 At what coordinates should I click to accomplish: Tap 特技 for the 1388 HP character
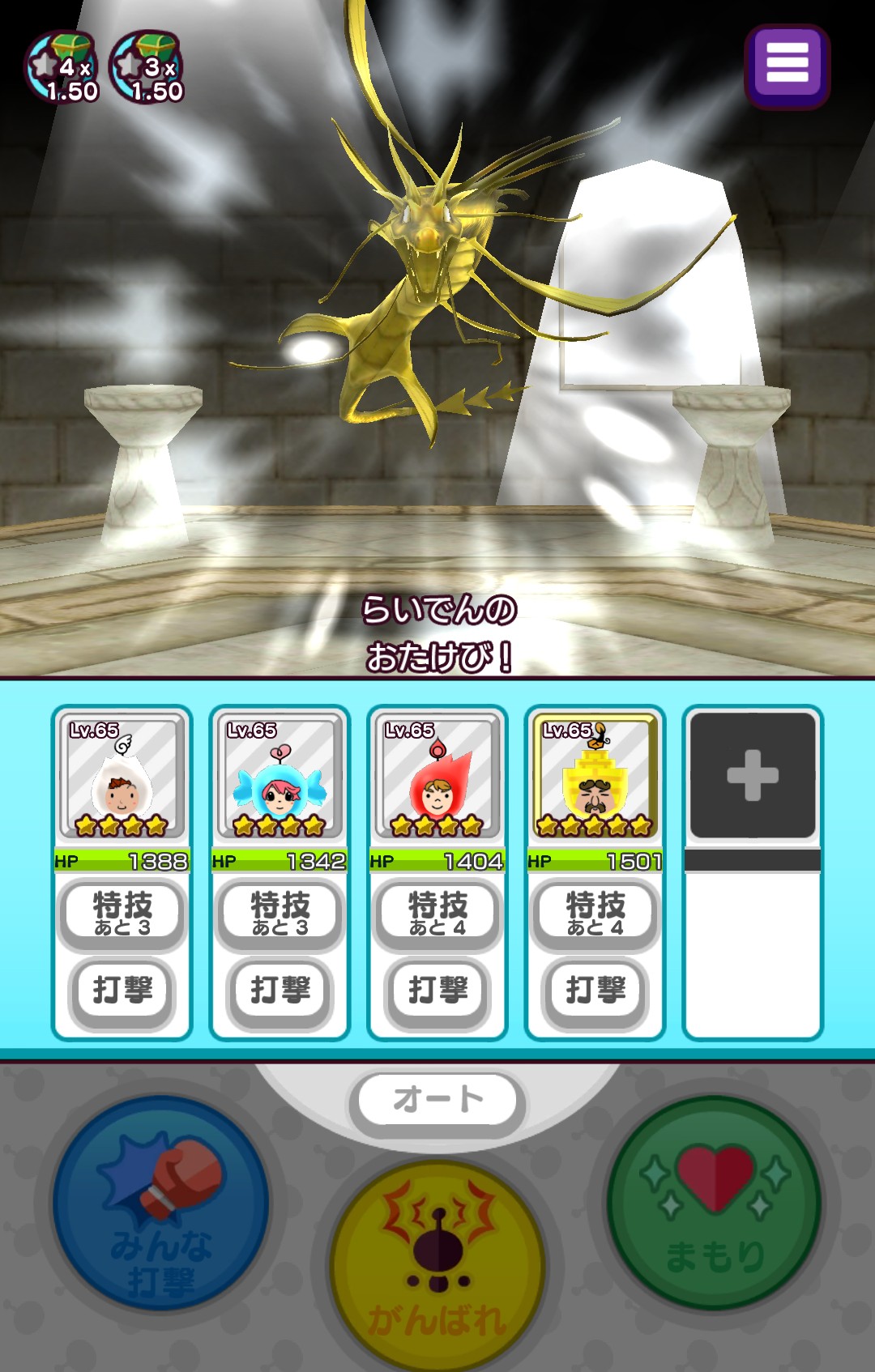point(122,913)
